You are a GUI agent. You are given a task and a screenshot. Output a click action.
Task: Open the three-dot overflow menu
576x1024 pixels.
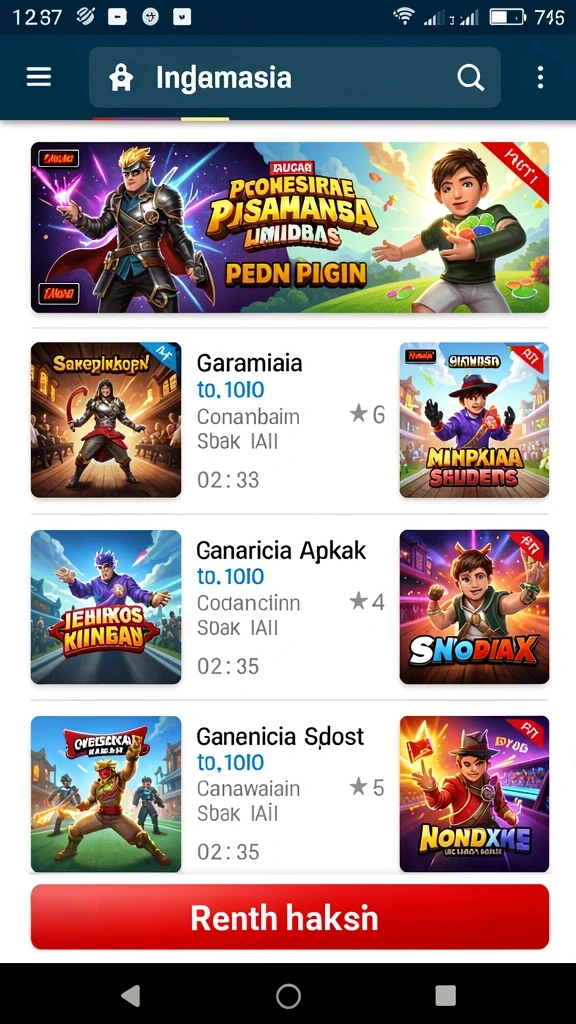pyautogui.click(x=540, y=78)
